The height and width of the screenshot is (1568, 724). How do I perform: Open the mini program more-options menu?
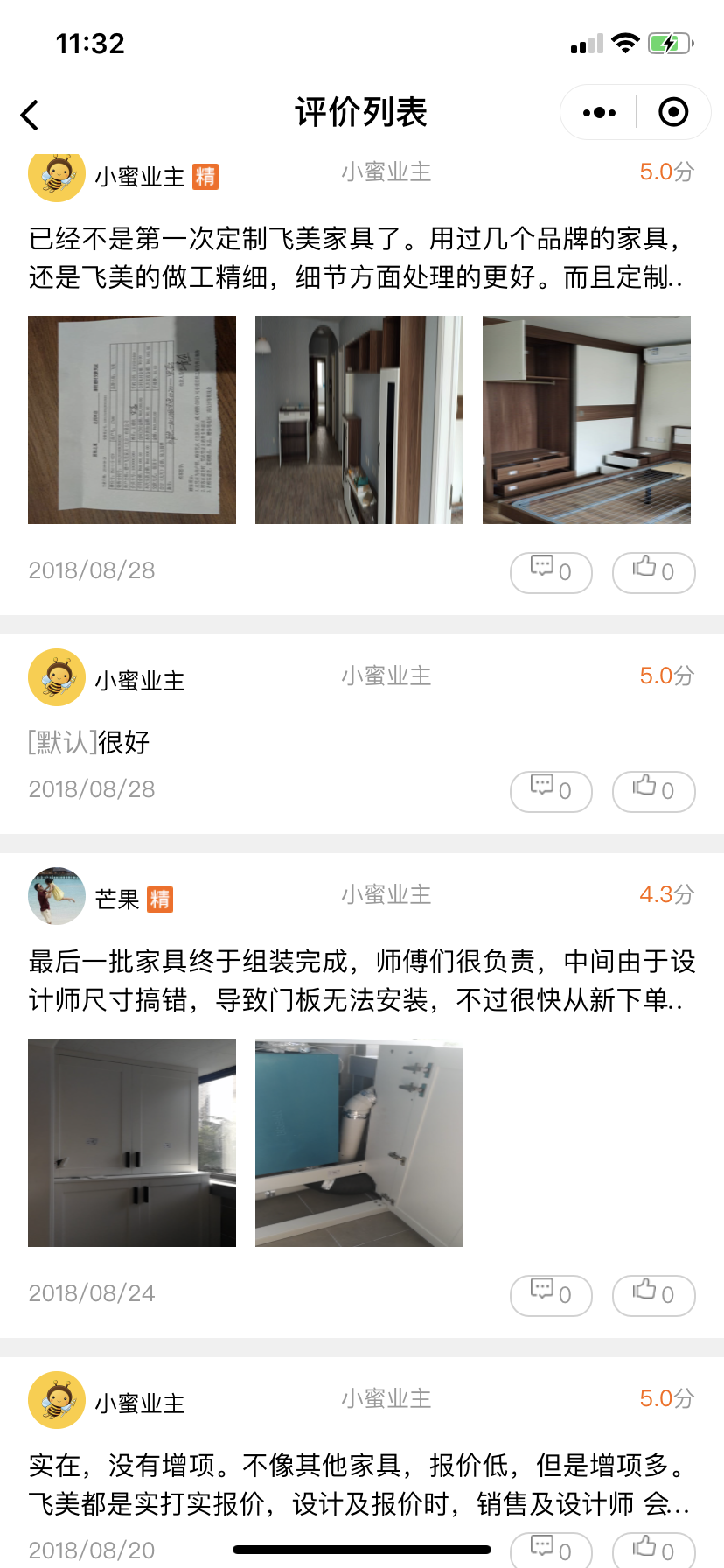(x=599, y=113)
